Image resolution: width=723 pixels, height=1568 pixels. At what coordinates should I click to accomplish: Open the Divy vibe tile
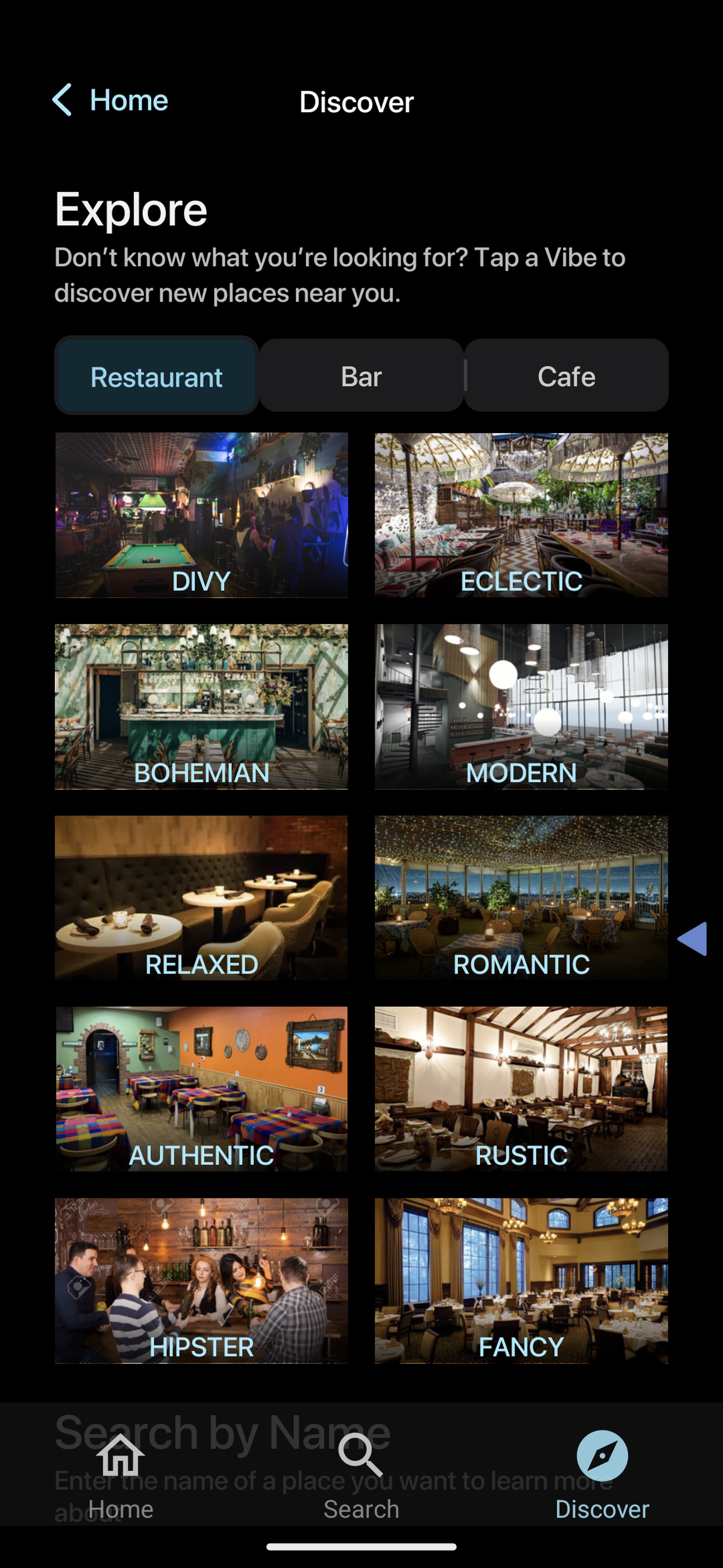201,515
